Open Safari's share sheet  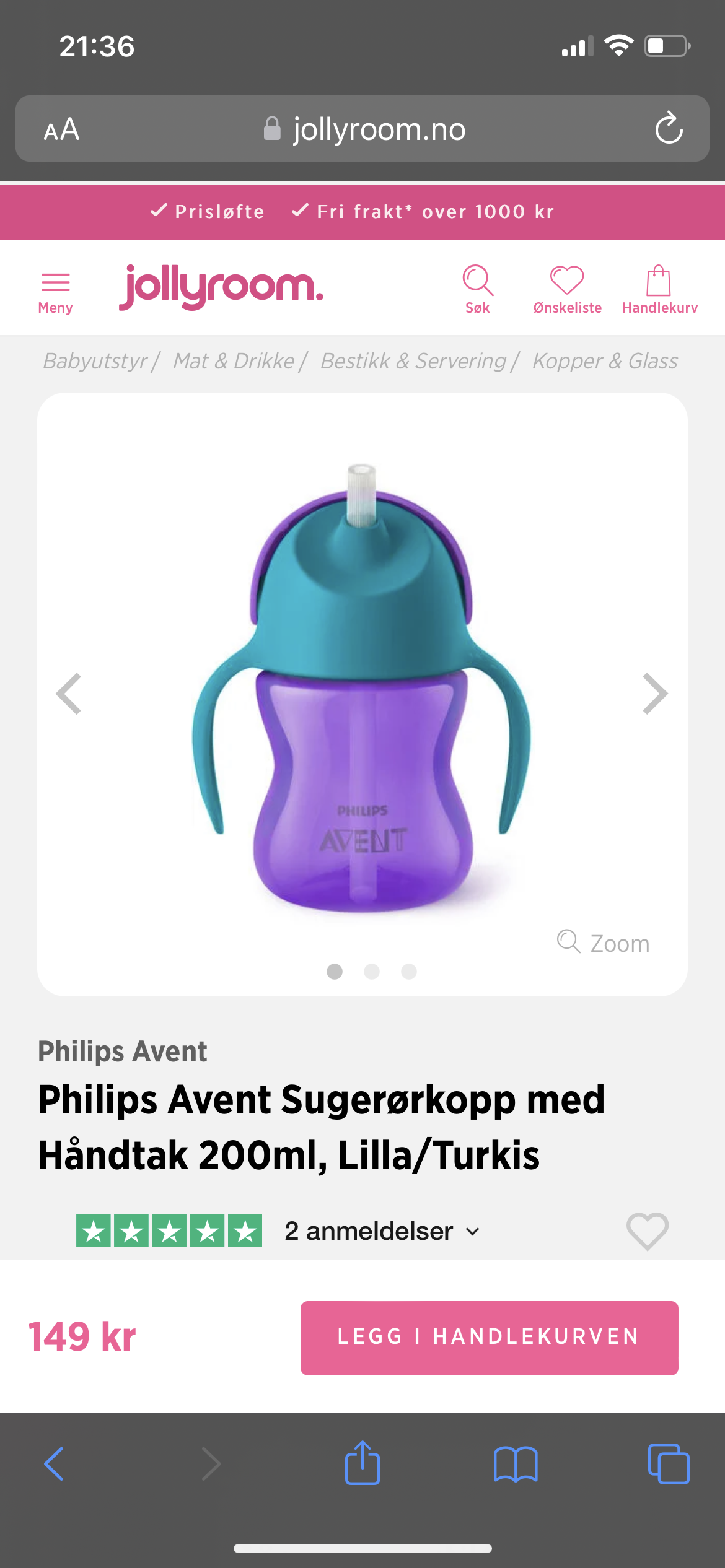pyautogui.click(x=362, y=1463)
